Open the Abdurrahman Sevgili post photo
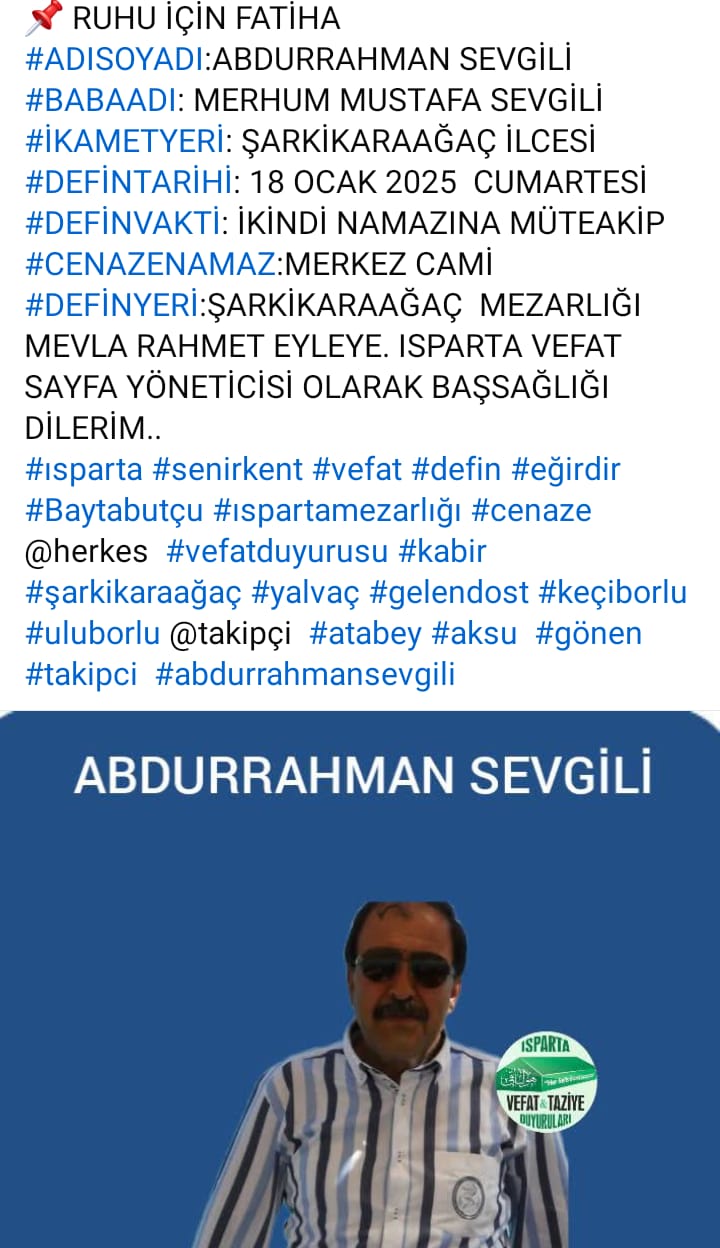The image size is (720, 1248). point(360,980)
